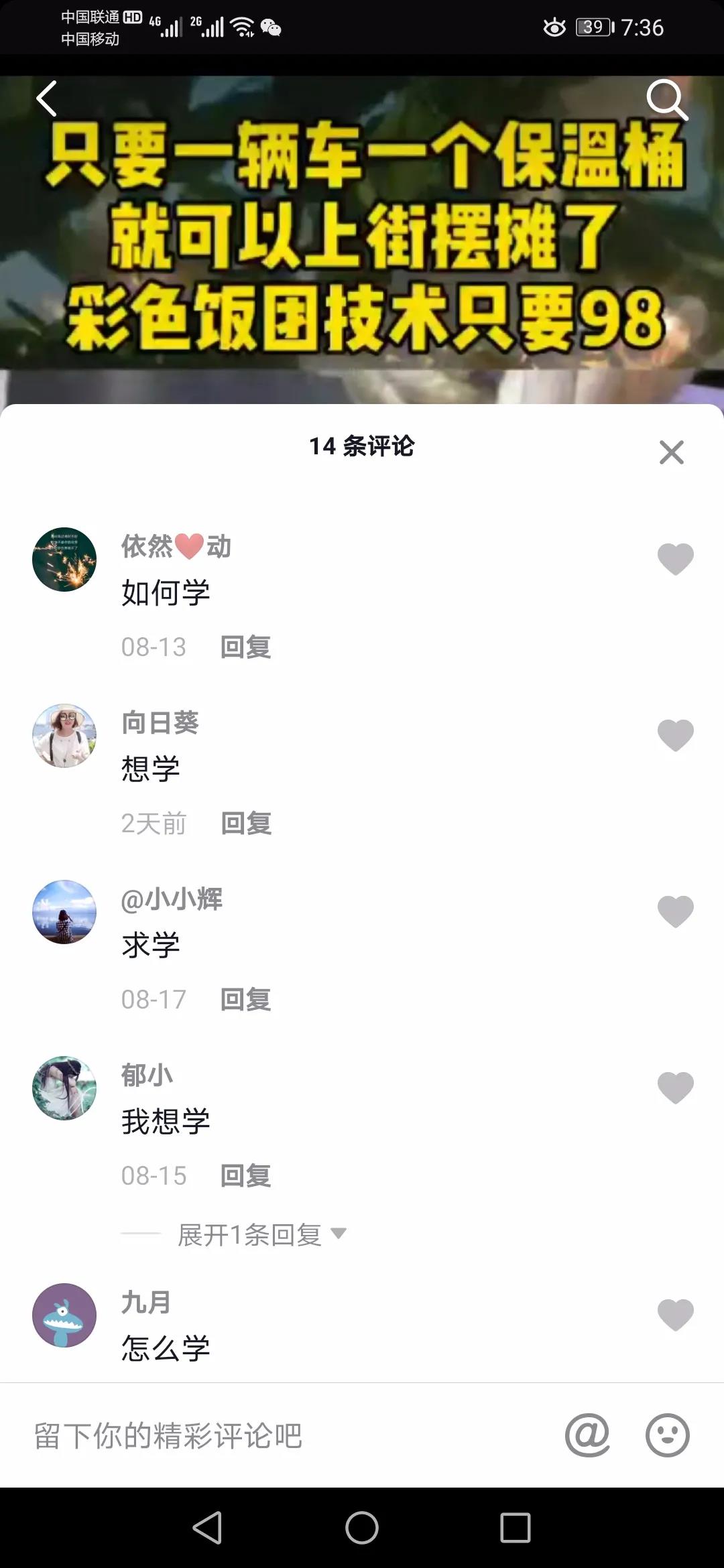This screenshot has width=724, height=1568.
Task: Like 郁小's comment 我想学
Action: tap(676, 1088)
